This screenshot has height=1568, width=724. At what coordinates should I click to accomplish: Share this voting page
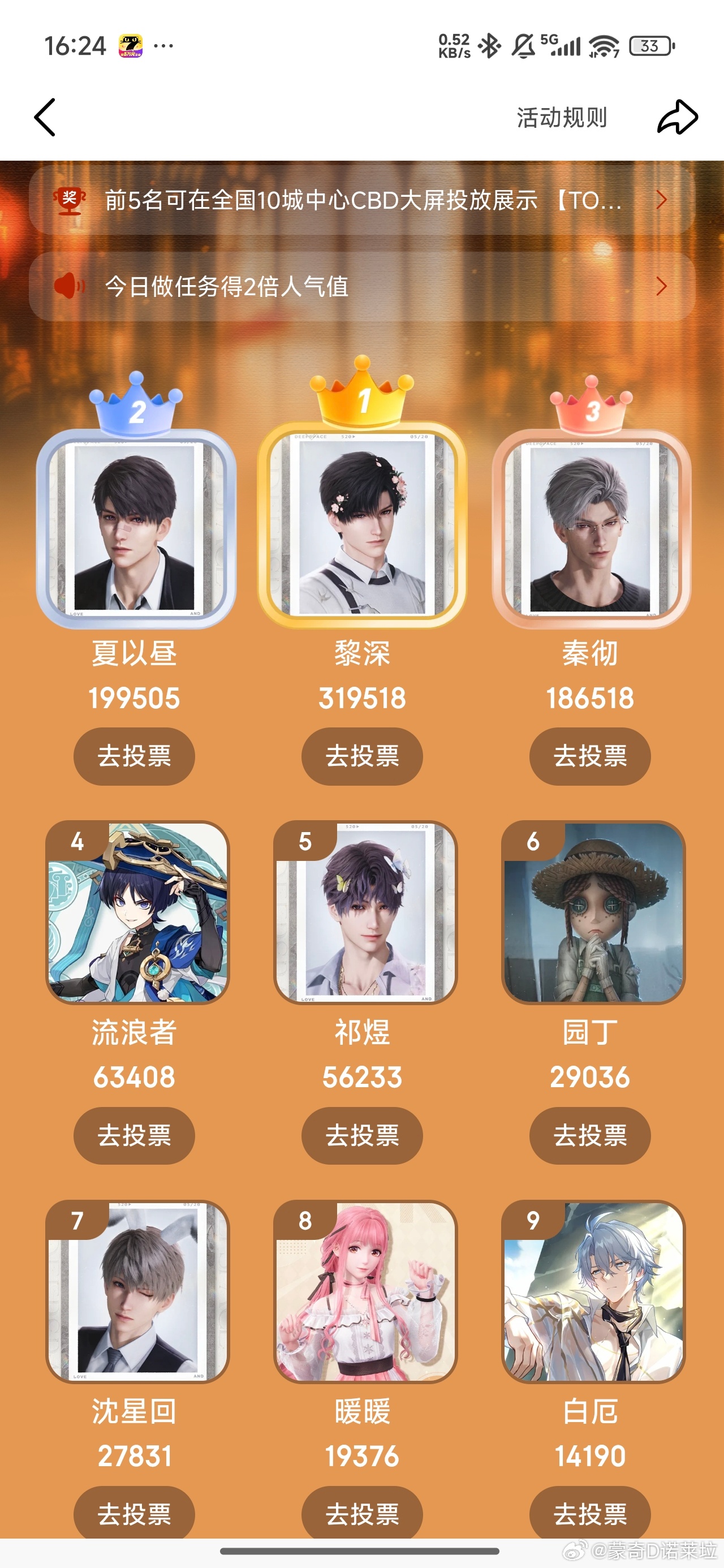pyautogui.click(x=677, y=117)
